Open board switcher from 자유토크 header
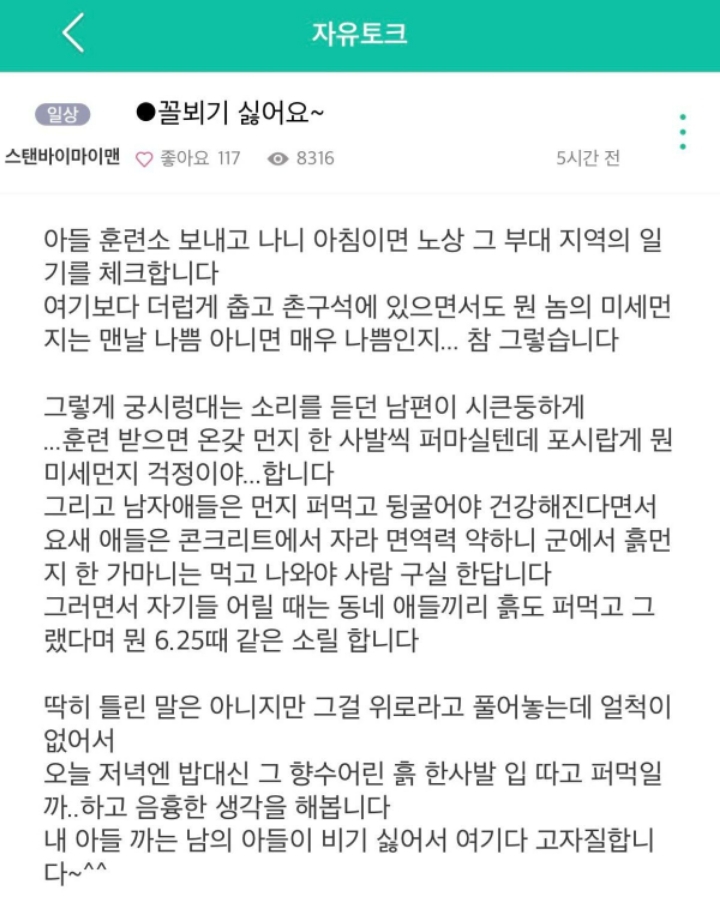The width and height of the screenshot is (720, 903). (360, 30)
